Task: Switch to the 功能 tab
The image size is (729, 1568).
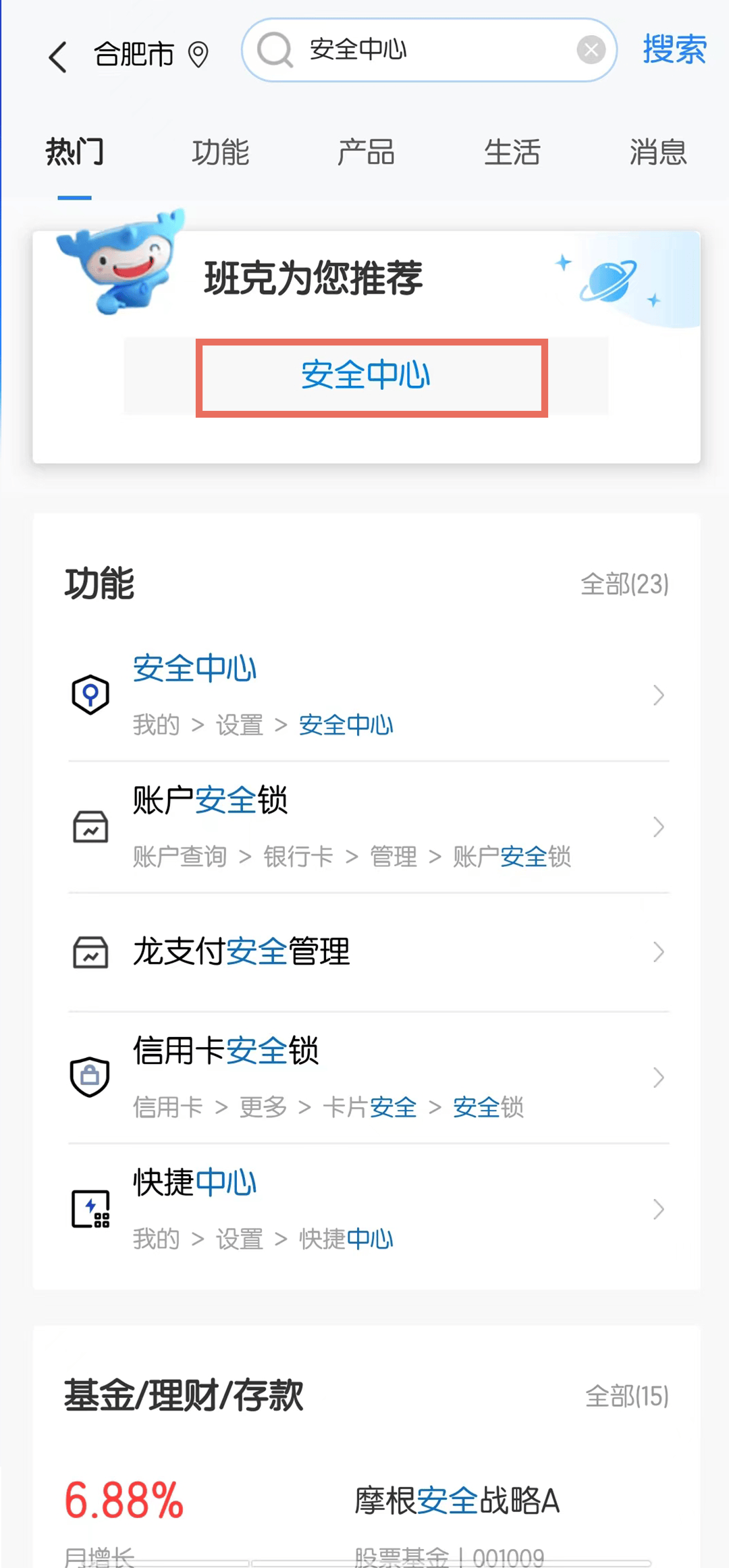Action: pyautogui.click(x=220, y=152)
